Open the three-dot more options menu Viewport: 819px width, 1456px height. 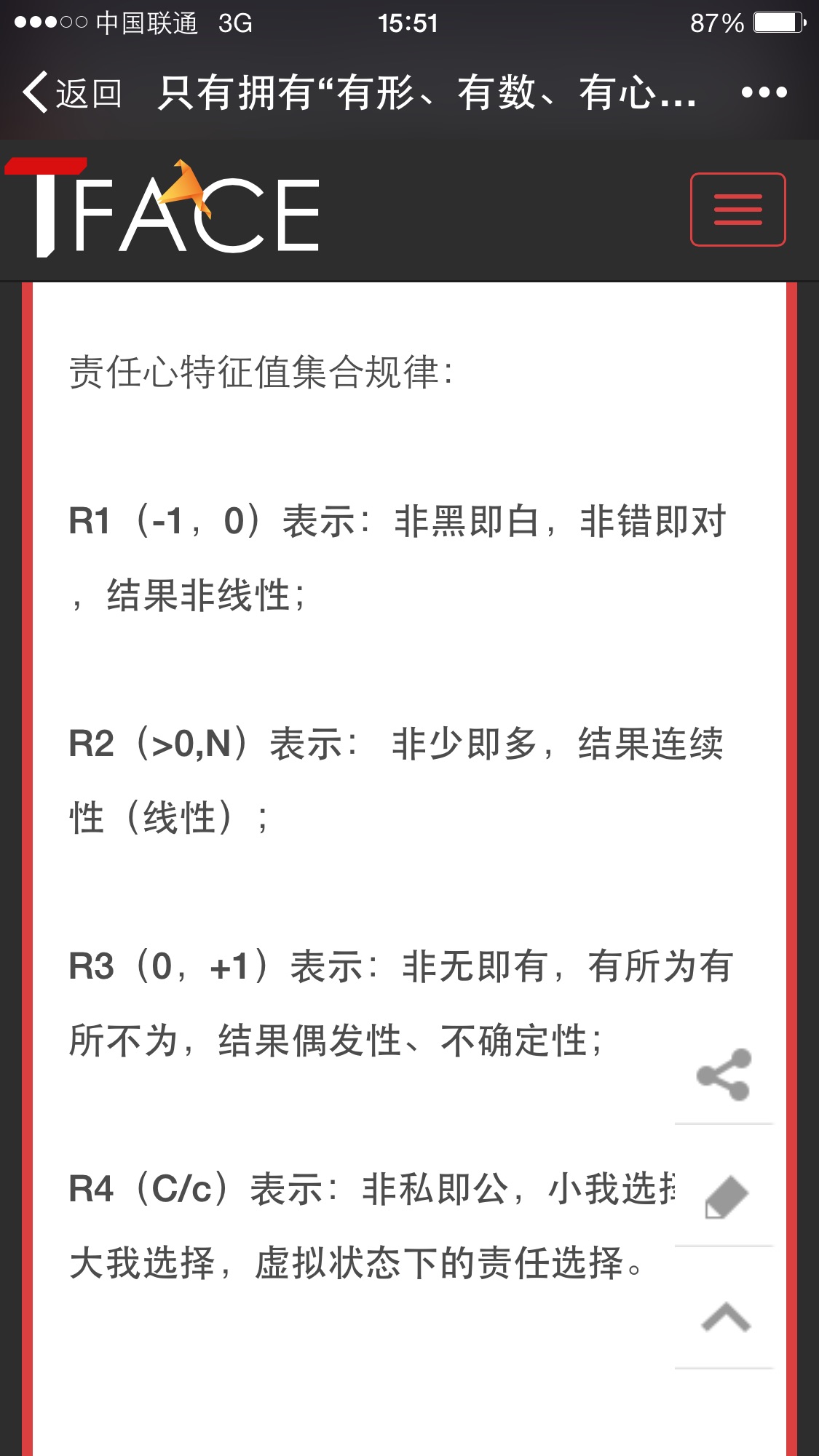764,92
